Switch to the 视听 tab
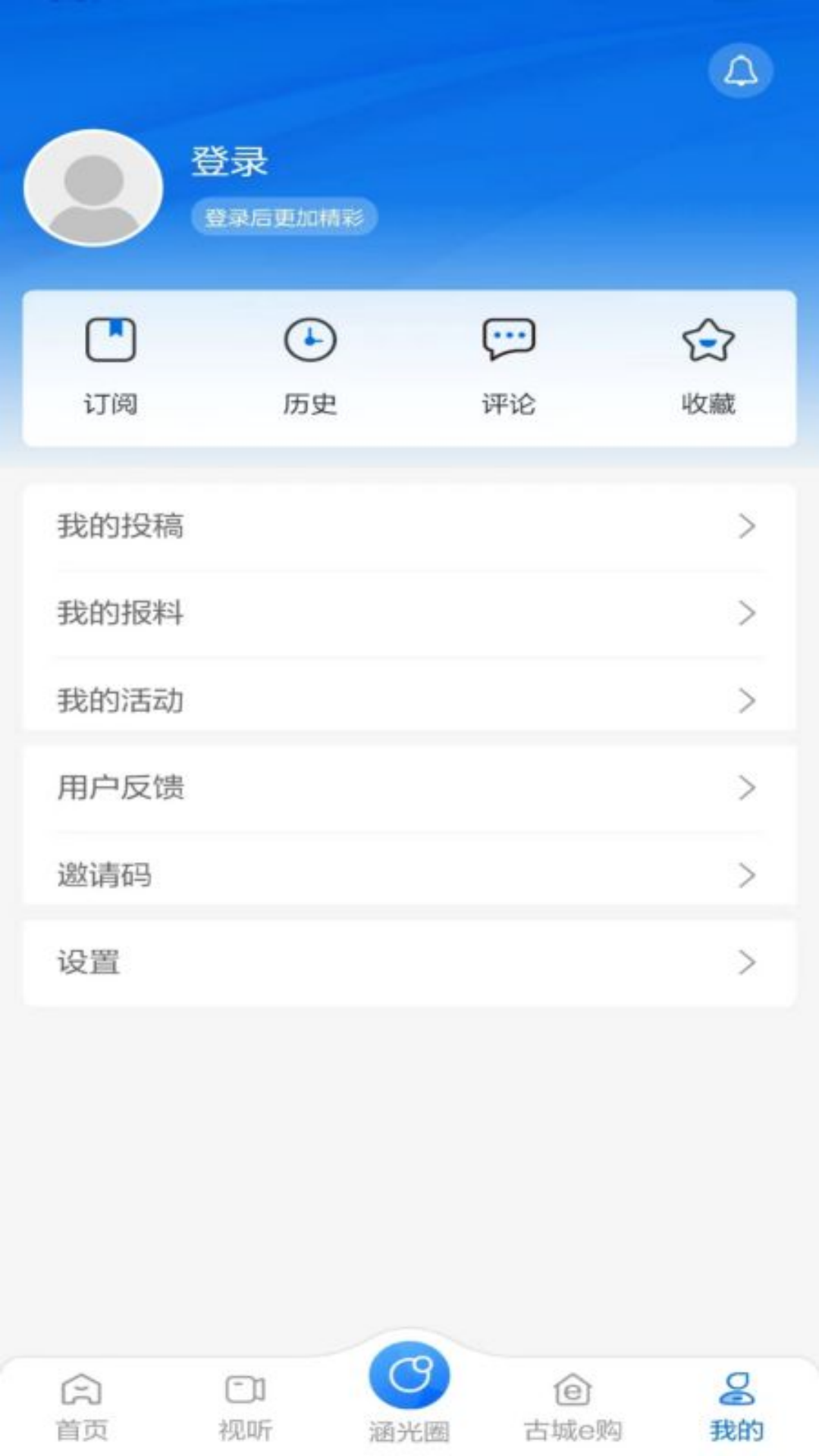 coord(245,1407)
